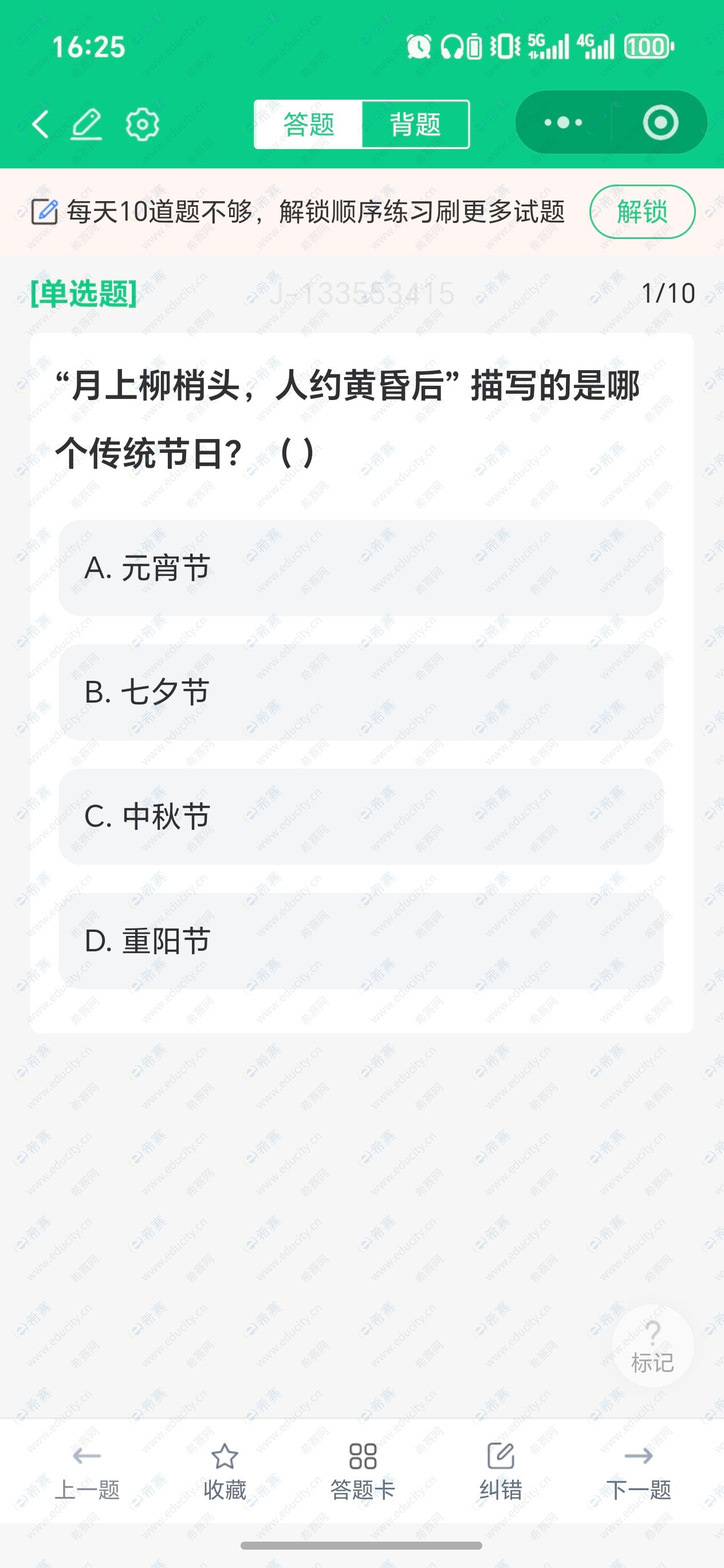The image size is (724, 1568).
Task: Mark this question with 标记 button
Action: (x=652, y=1346)
